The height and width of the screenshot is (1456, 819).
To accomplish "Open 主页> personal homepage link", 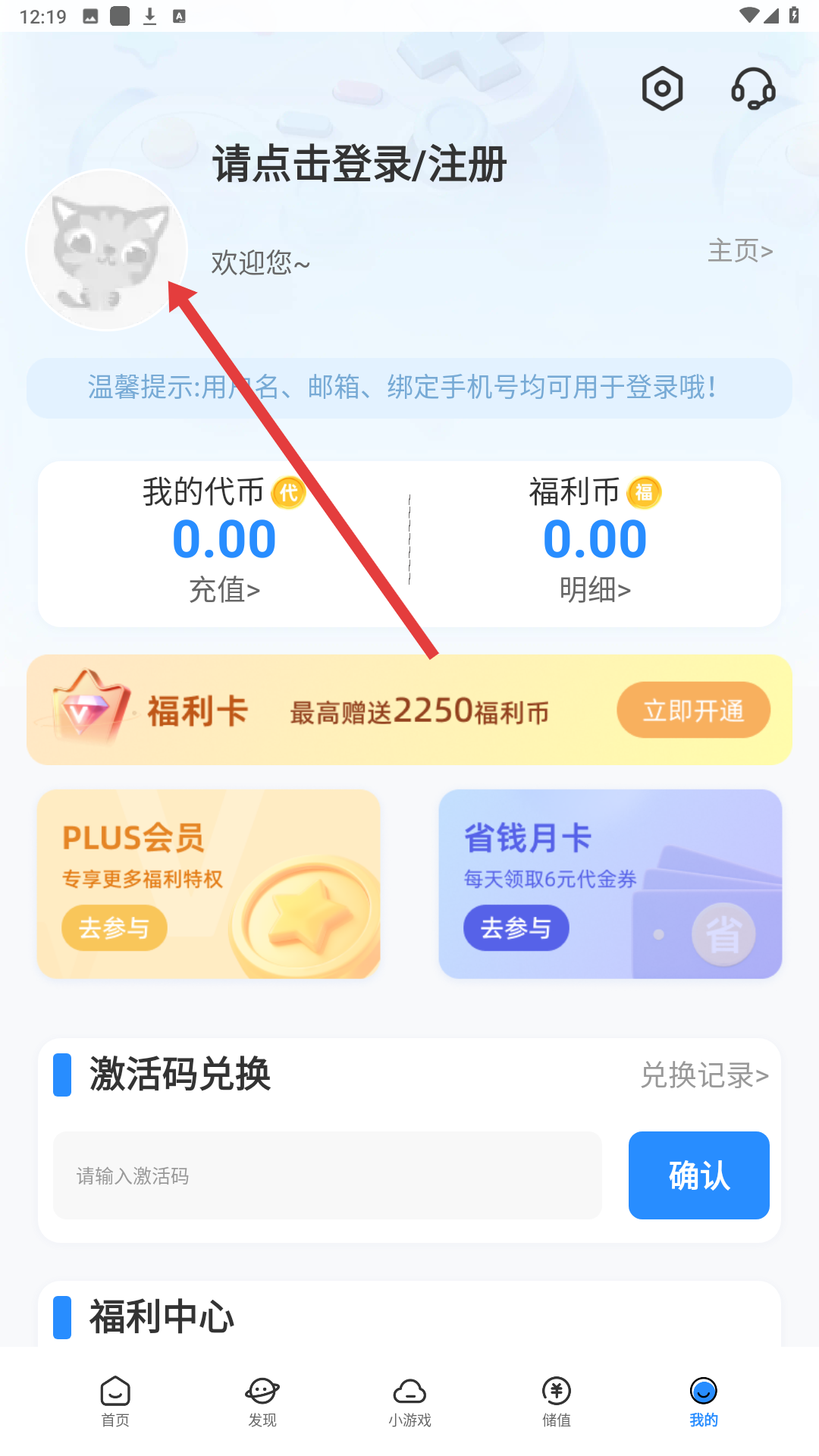I will [x=739, y=250].
